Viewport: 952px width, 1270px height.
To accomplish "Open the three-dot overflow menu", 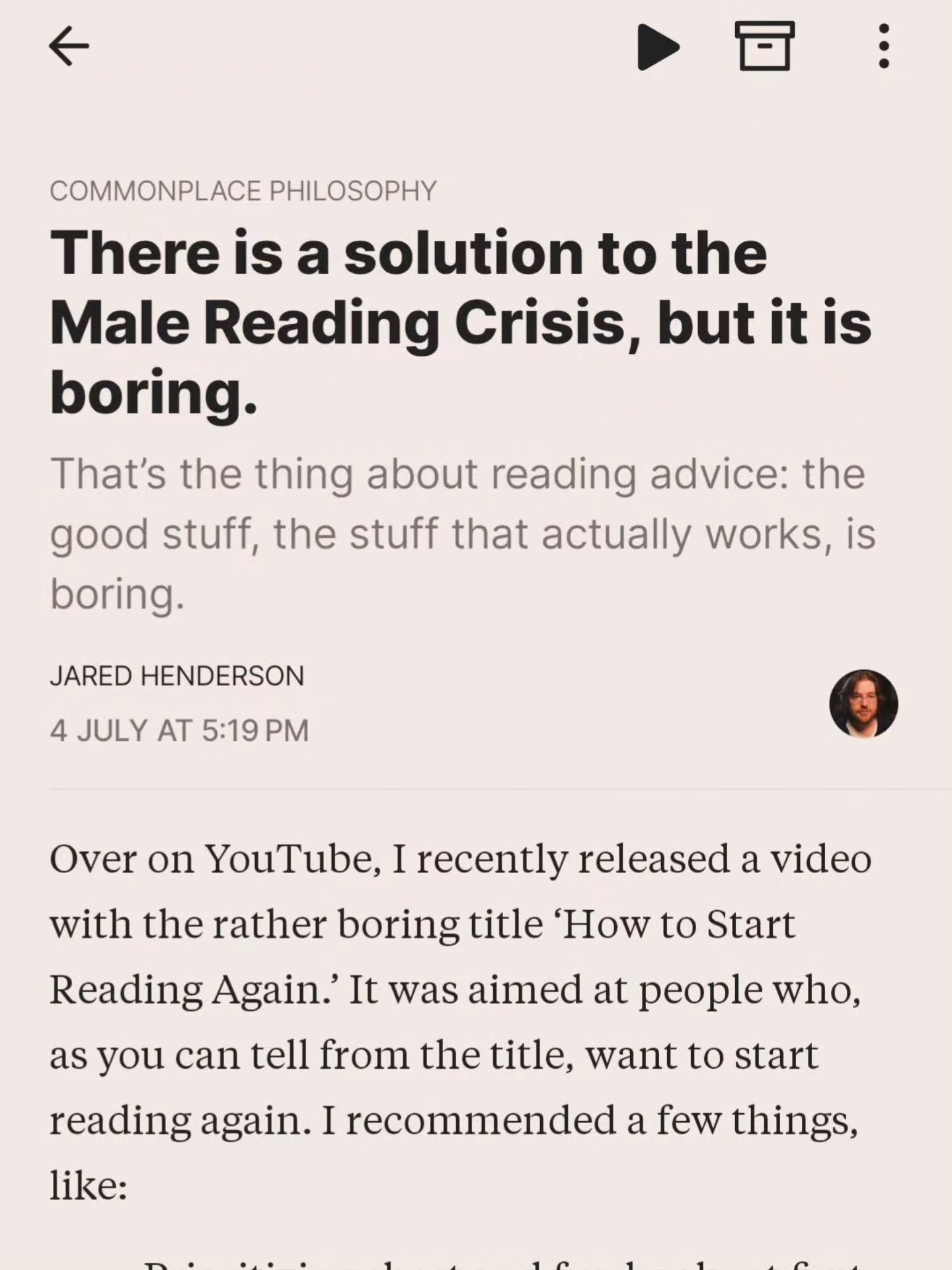I will [883, 46].
